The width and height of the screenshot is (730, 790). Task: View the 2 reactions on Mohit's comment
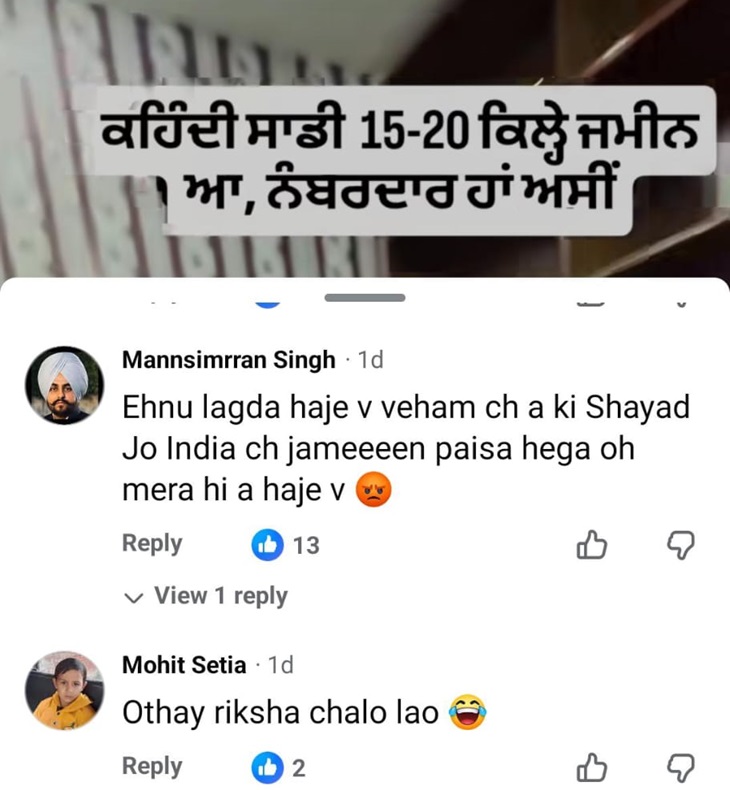279,768
